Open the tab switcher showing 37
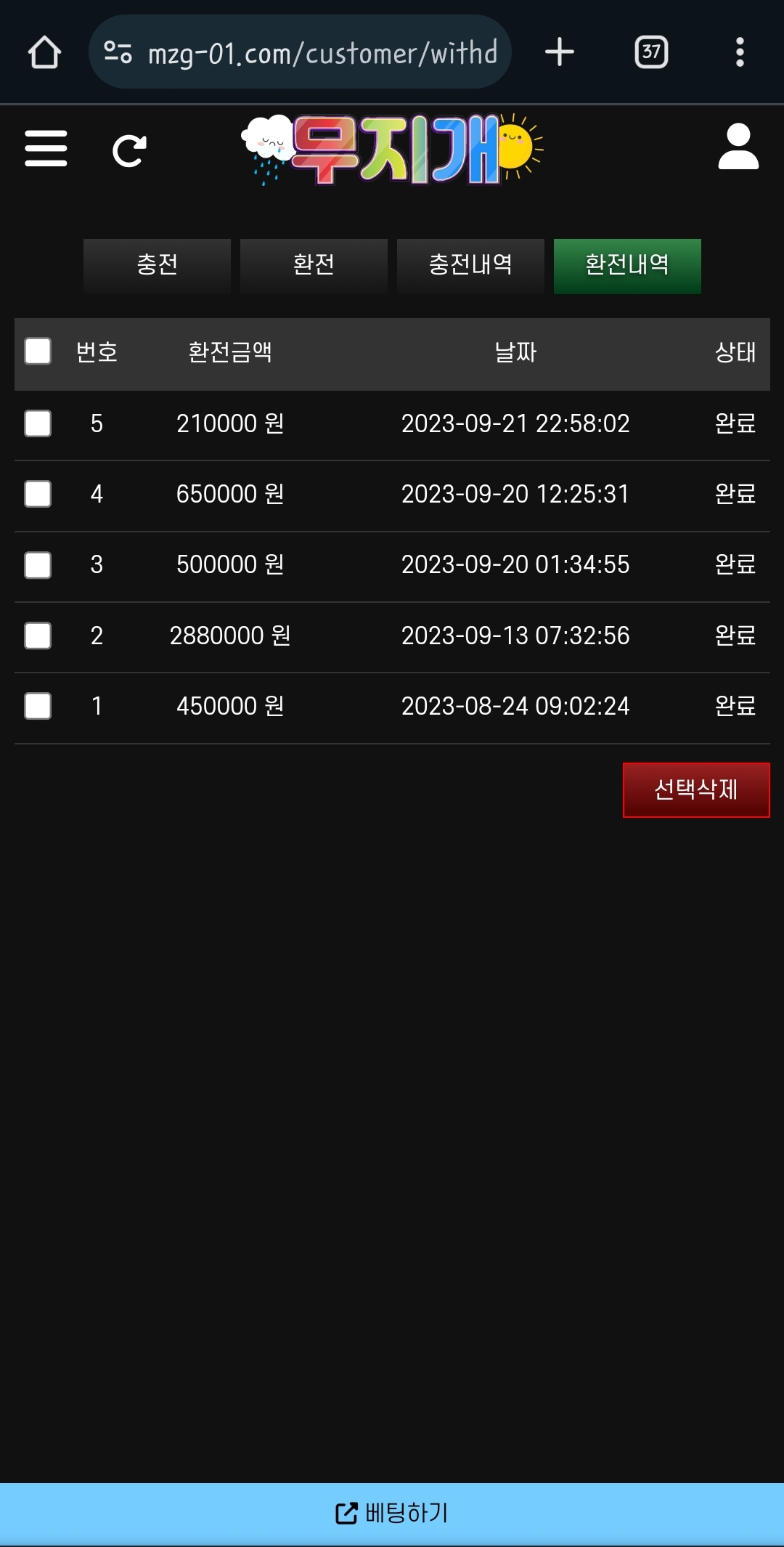This screenshot has height=1547, width=784. 651,52
